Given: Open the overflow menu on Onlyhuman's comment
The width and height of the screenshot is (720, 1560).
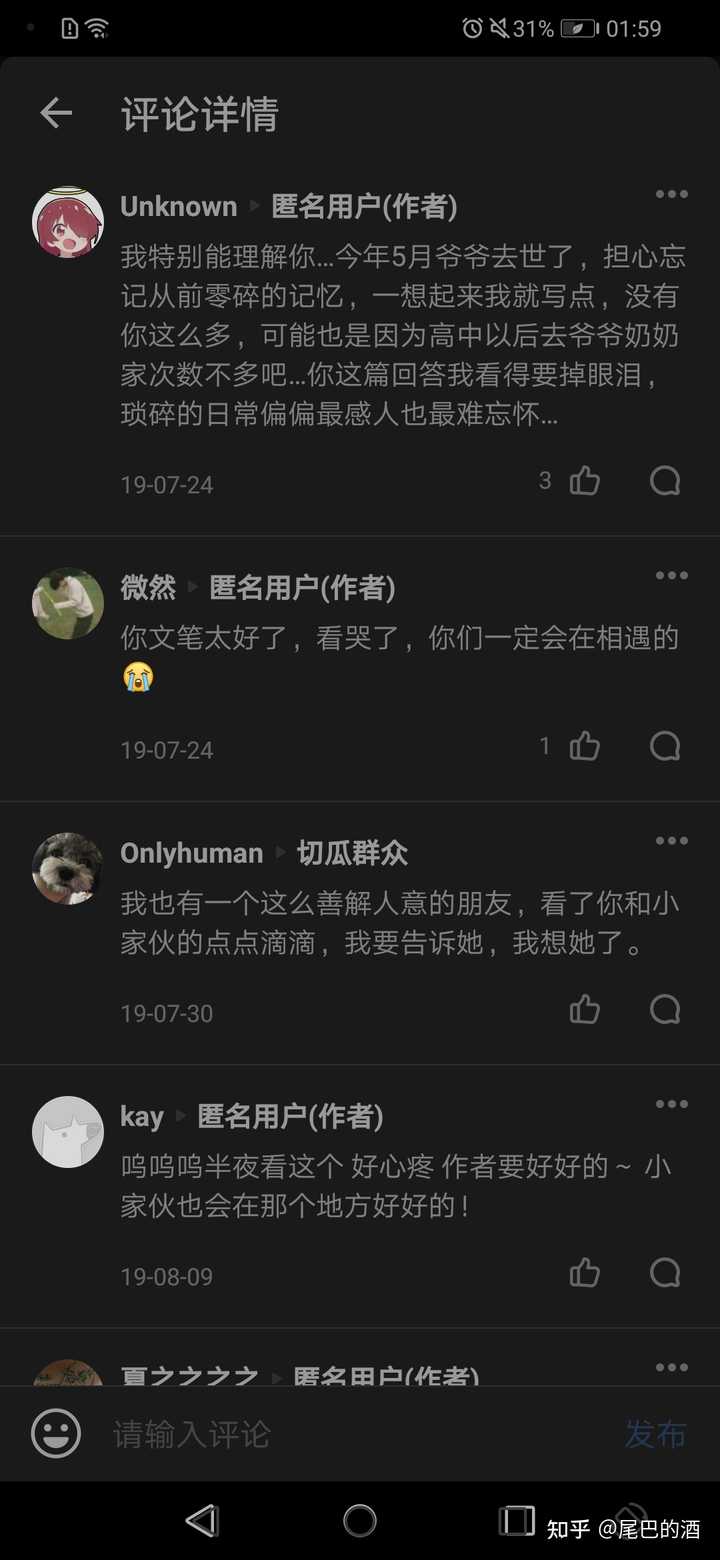Looking at the screenshot, I should (671, 840).
